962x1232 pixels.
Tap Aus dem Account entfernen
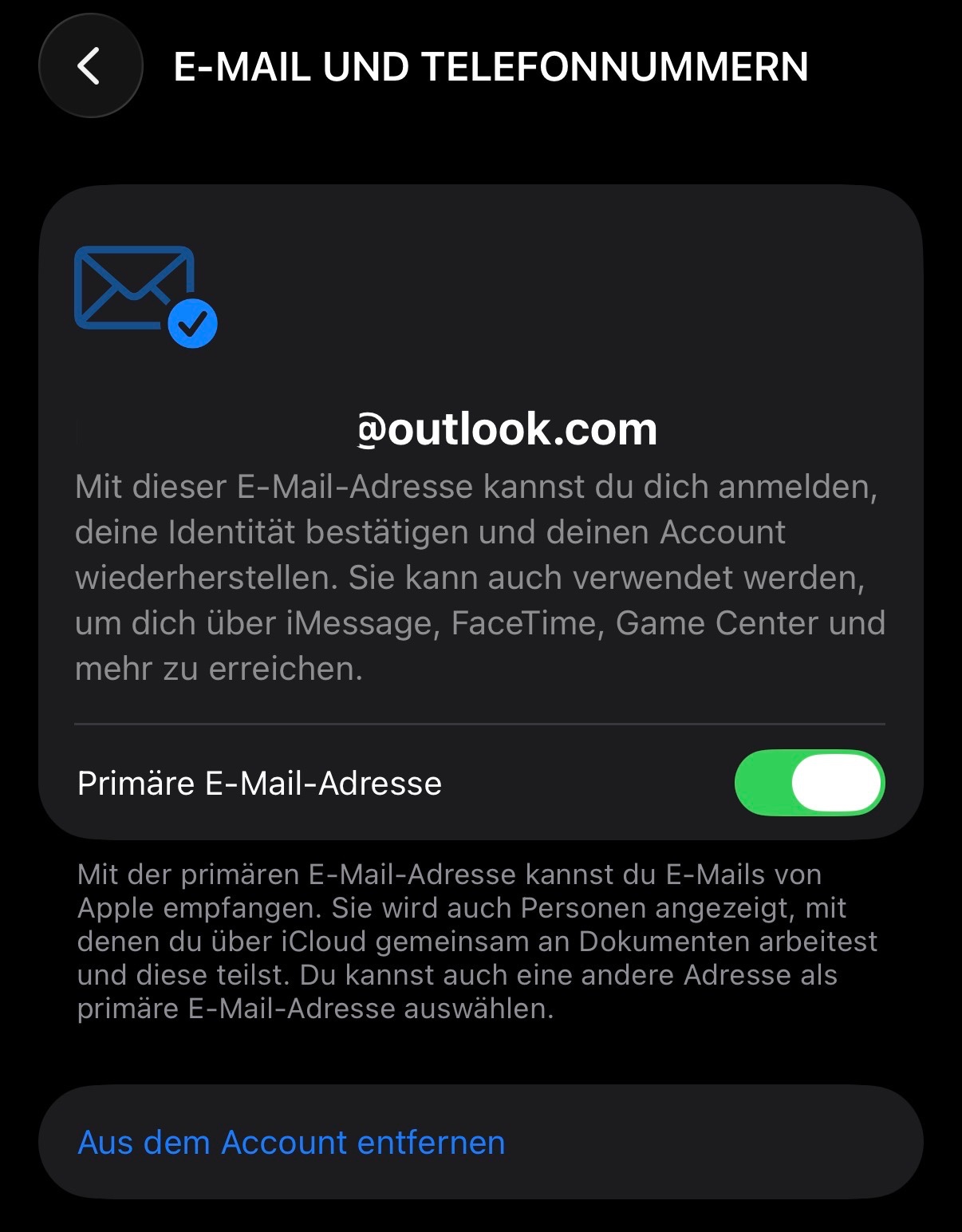[x=480, y=1142]
